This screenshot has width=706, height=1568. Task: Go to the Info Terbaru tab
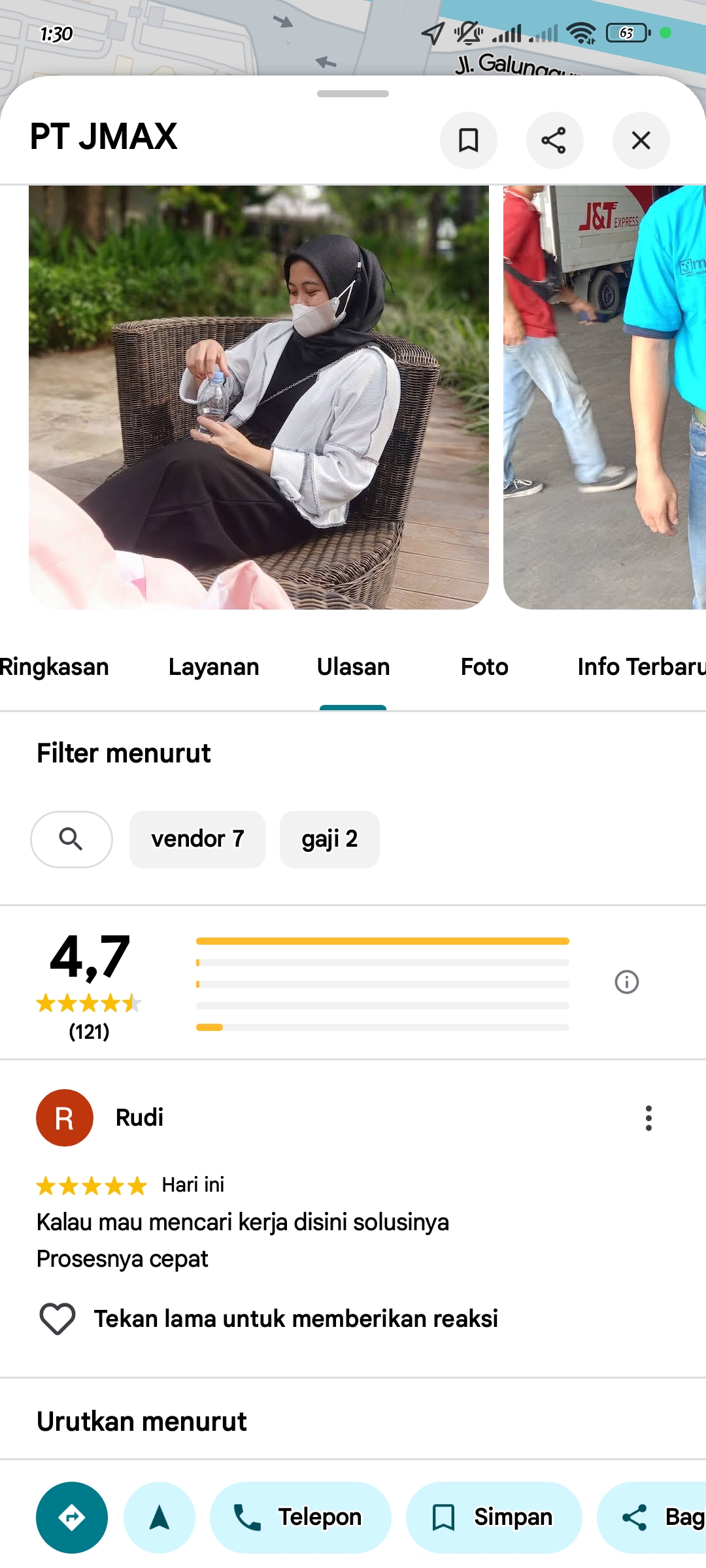[x=641, y=667]
